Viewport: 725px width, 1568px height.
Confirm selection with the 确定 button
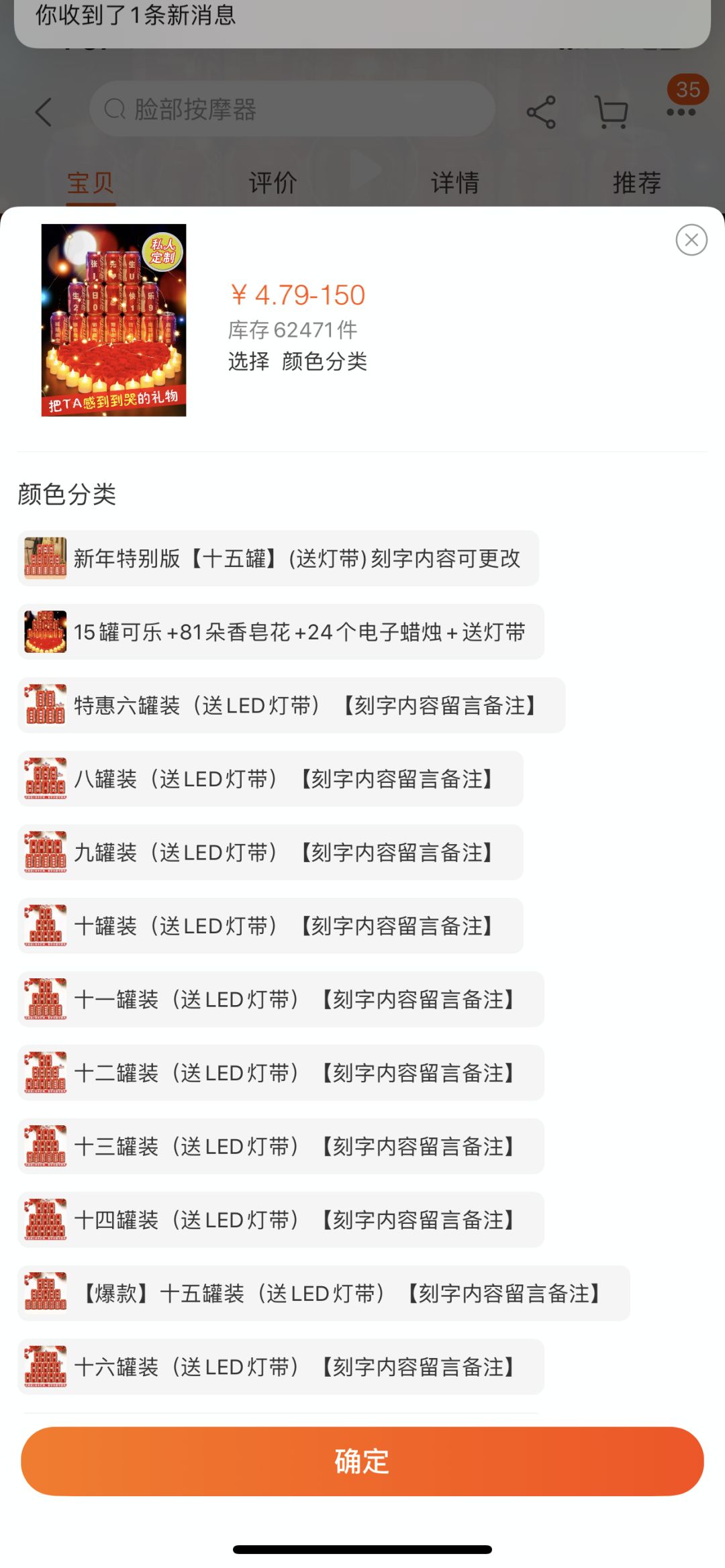coord(362,1461)
